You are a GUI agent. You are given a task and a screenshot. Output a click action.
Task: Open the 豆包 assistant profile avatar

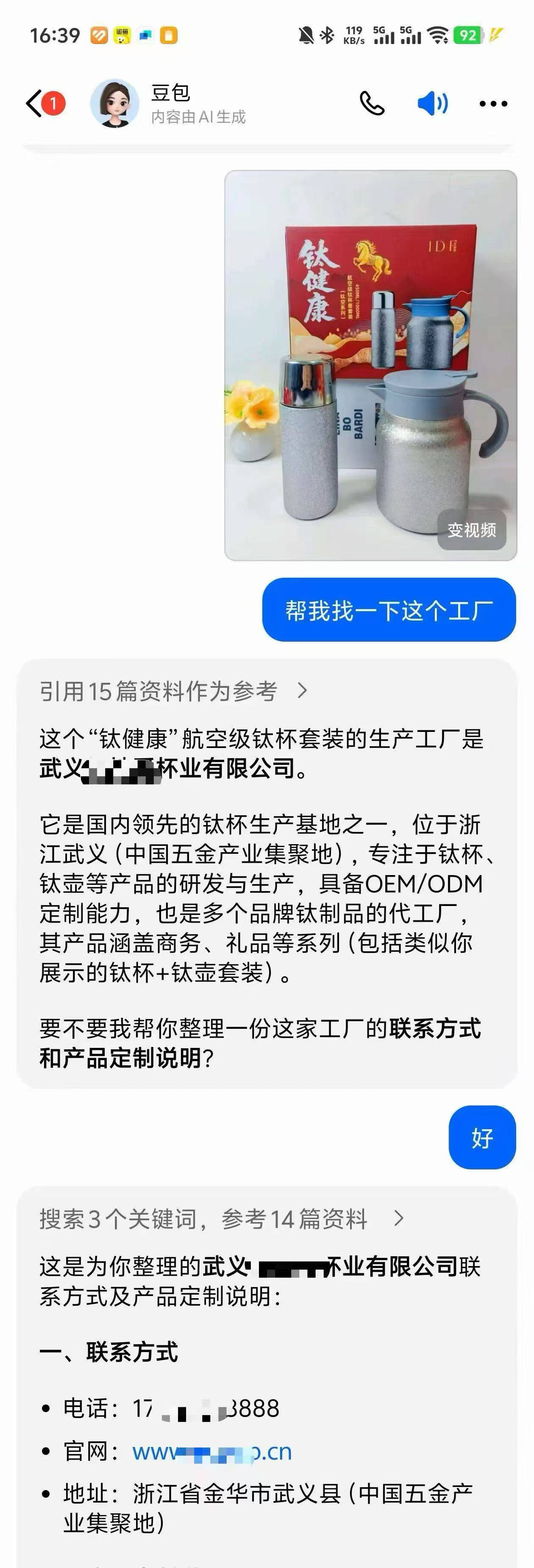(x=114, y=103)
